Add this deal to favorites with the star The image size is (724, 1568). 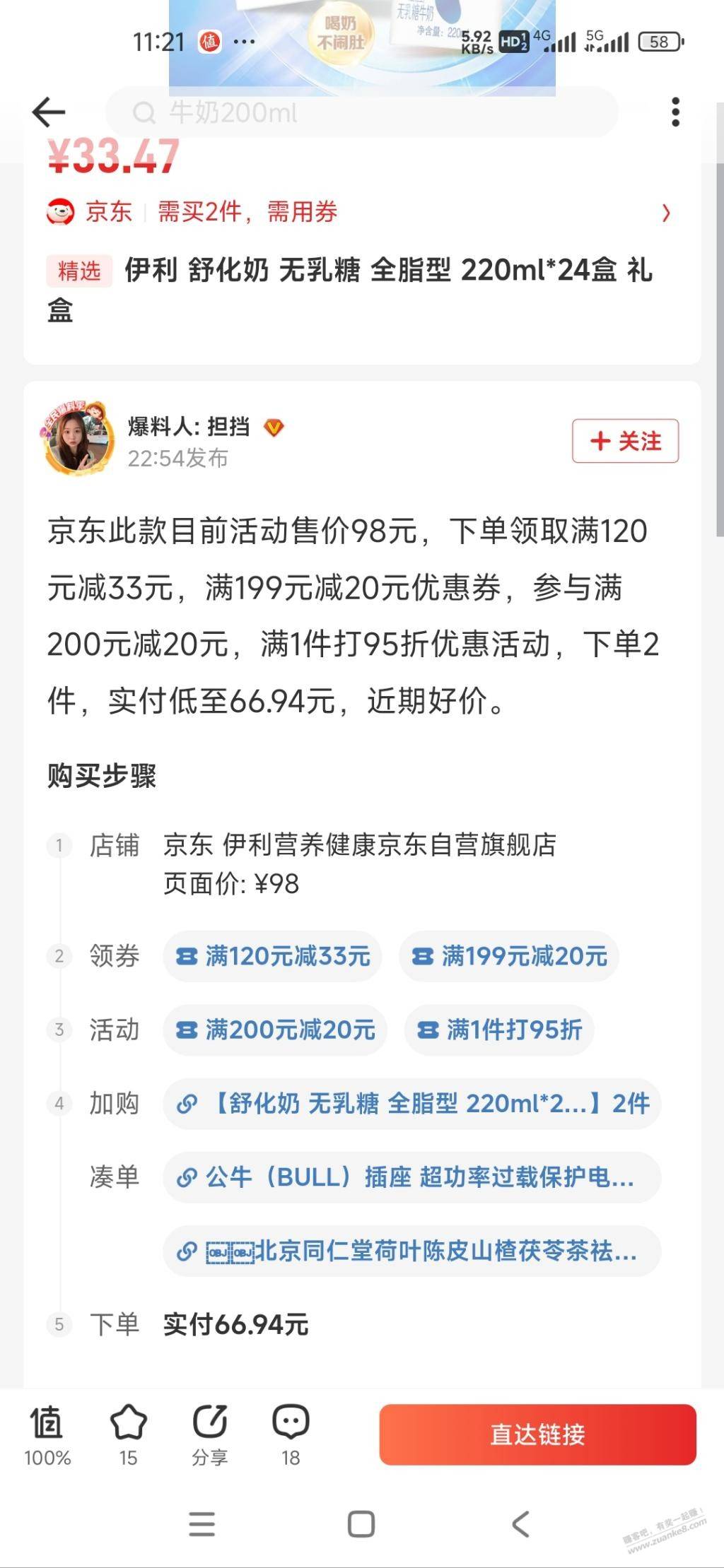pos(128,1434)
